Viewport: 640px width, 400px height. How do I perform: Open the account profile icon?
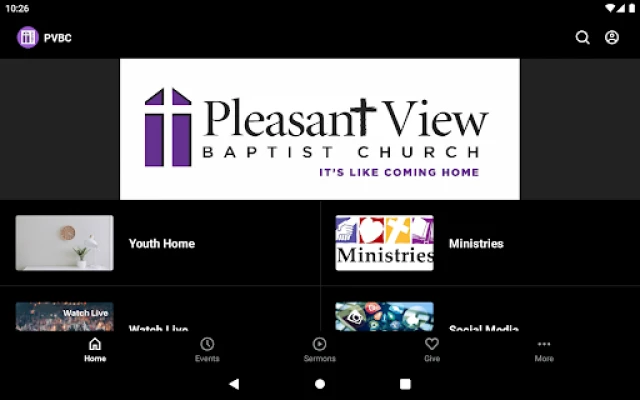coord(612,38)
